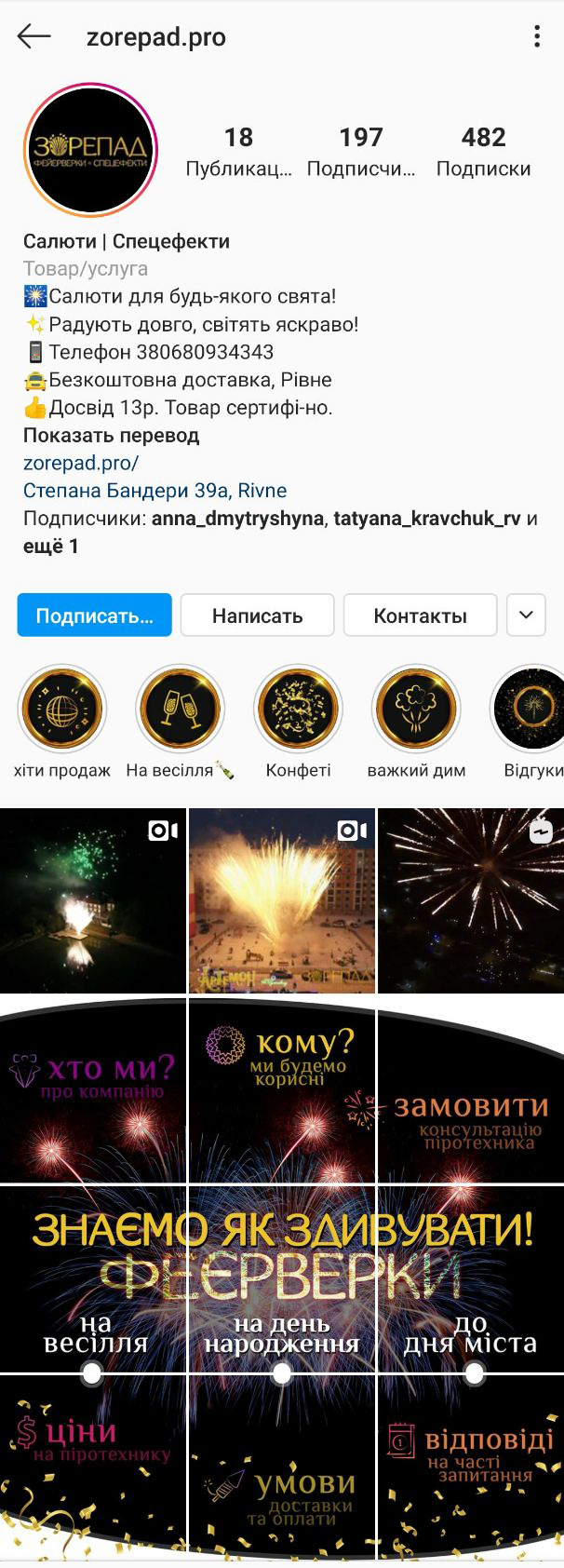Open the хто ми? про компанію post
This screenshot has width=564, height=1568.
tap(93, 1089)
